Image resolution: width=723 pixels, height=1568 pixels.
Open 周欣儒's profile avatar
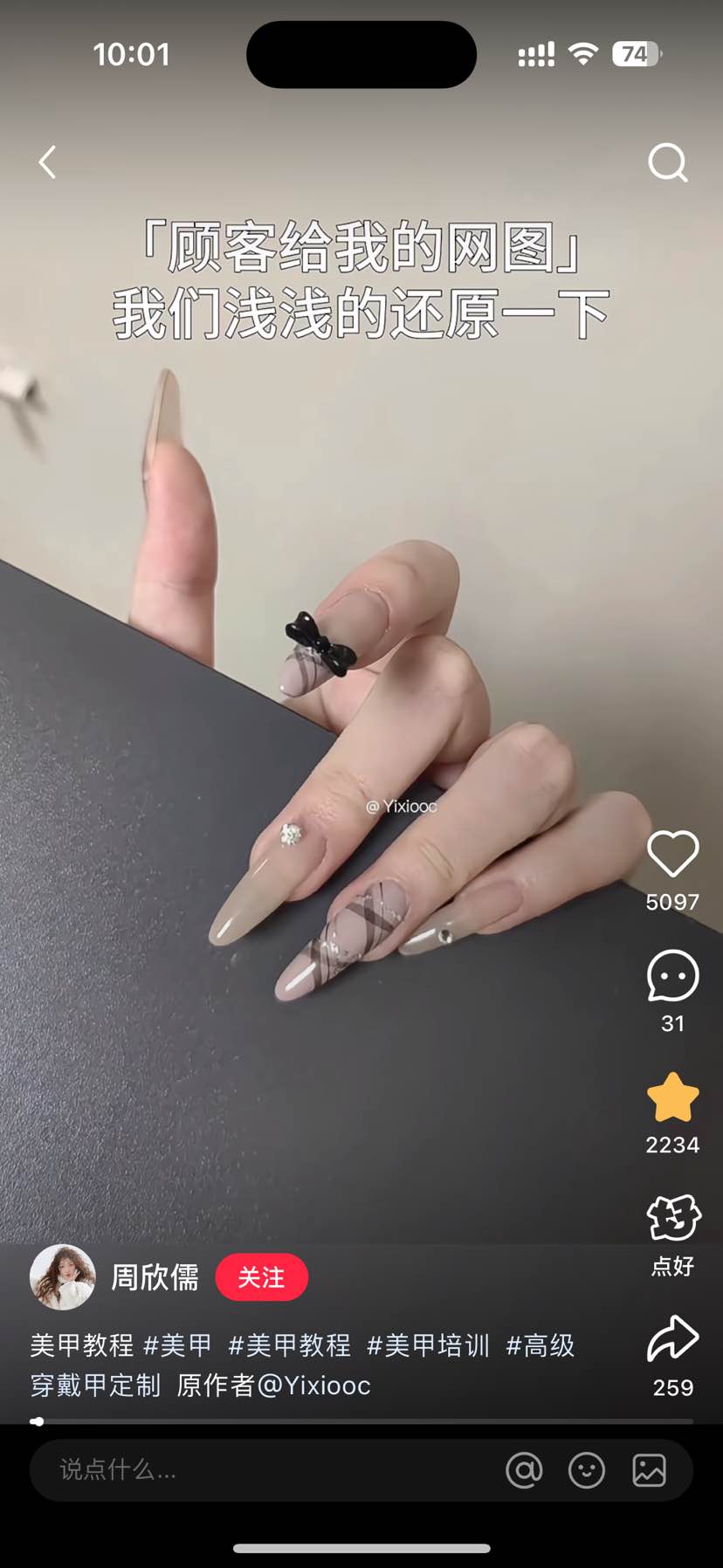tap(62, 1277)
